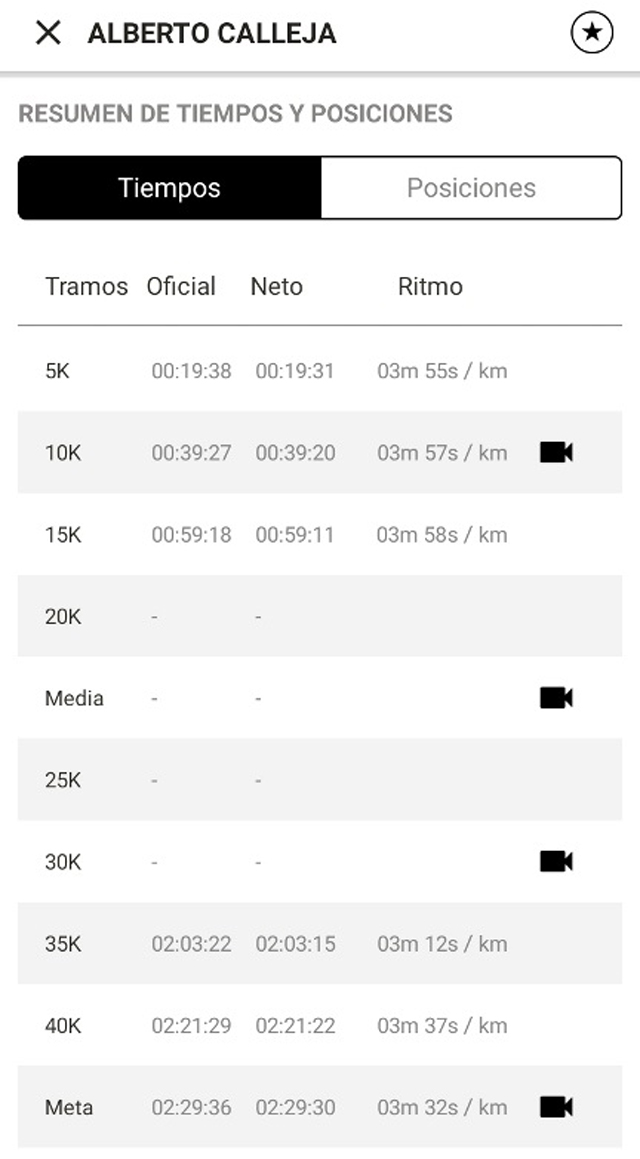Select the Tiempos tab
640x1159 pixels.
[x=169, y=188]
